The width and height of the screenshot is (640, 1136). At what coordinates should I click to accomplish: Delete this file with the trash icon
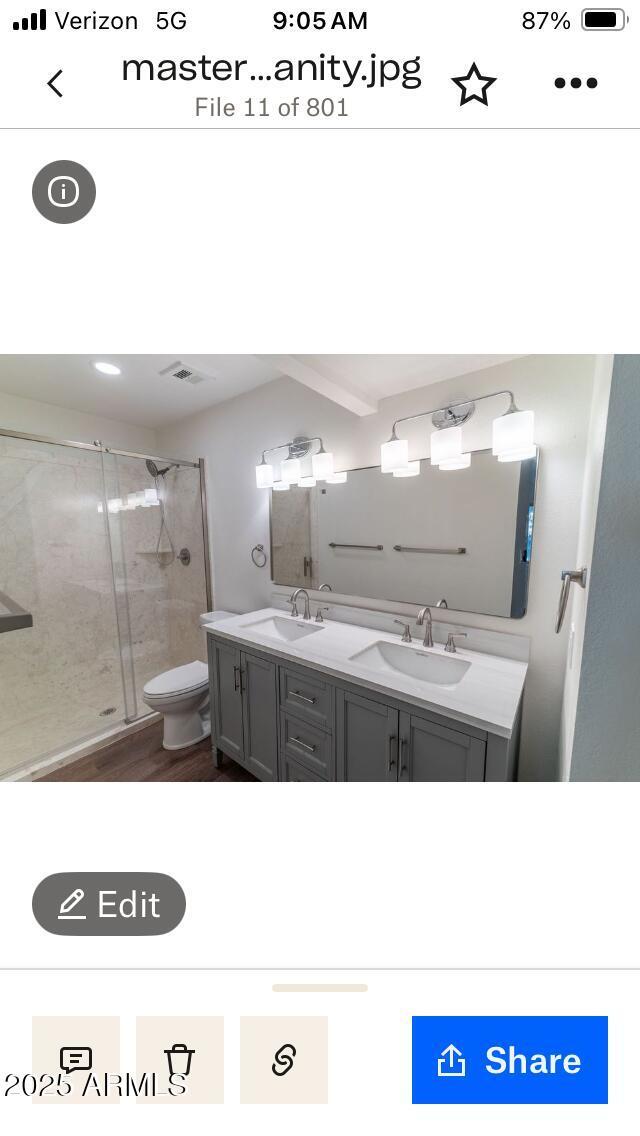pos(180,1060)
